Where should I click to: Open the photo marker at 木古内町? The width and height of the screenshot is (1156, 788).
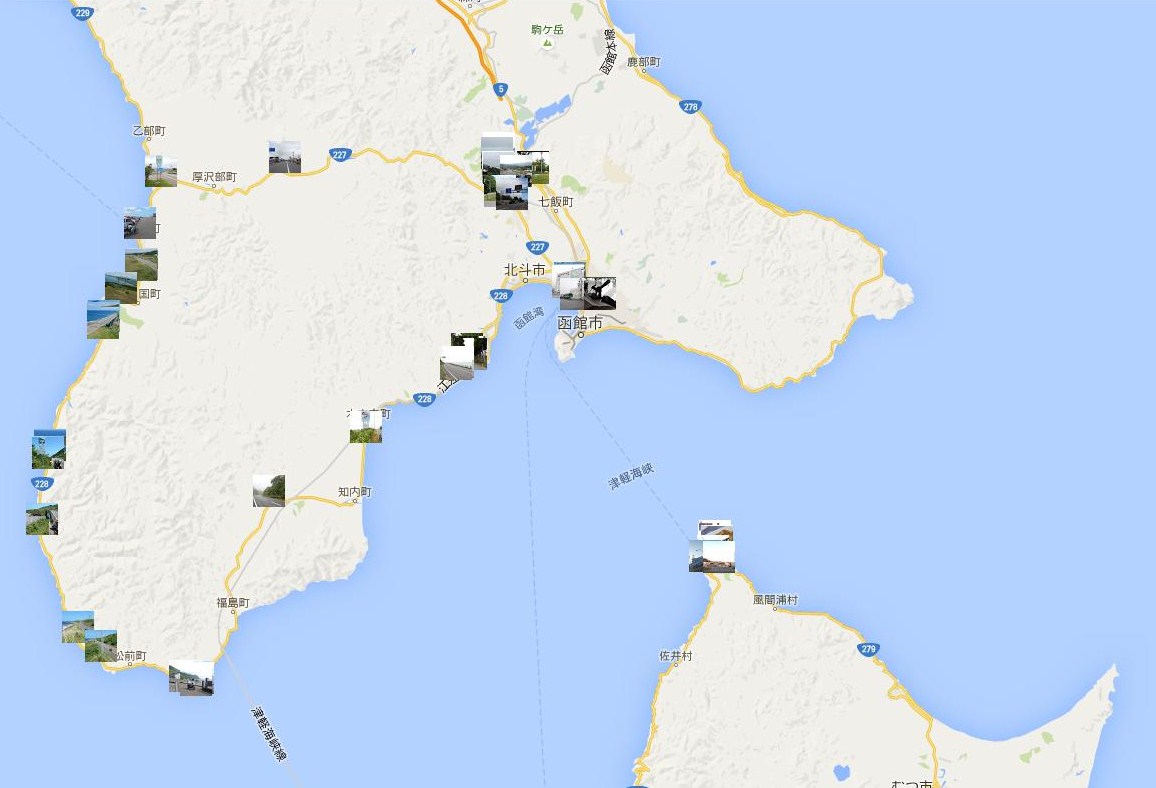click(x=365, y=427)
